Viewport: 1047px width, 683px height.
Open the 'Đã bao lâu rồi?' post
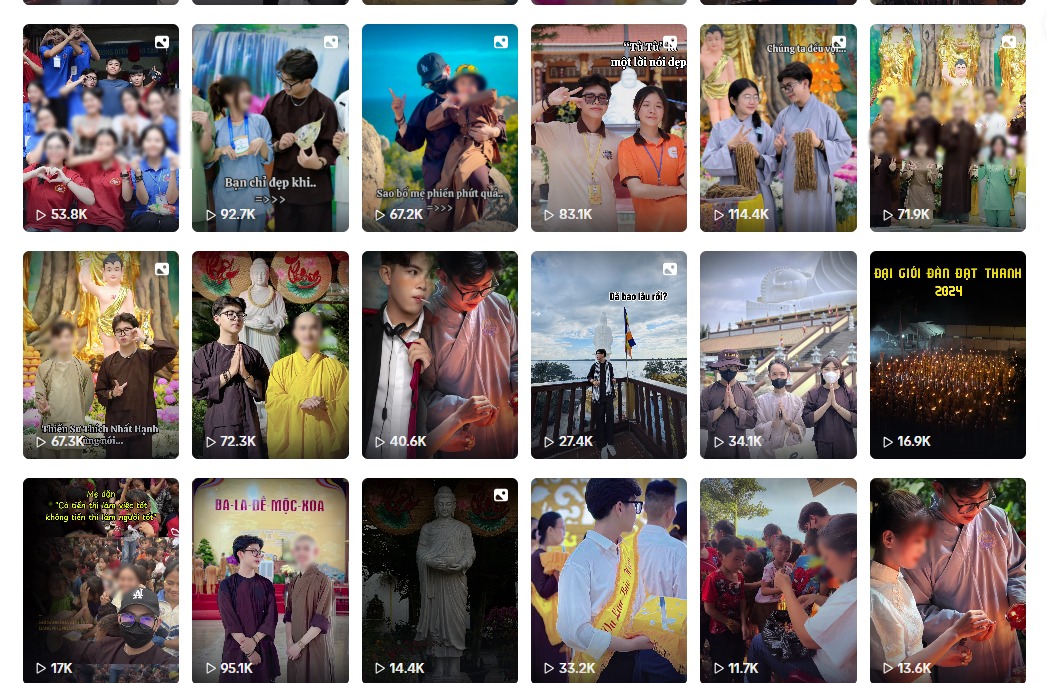[x=609, y=354]
